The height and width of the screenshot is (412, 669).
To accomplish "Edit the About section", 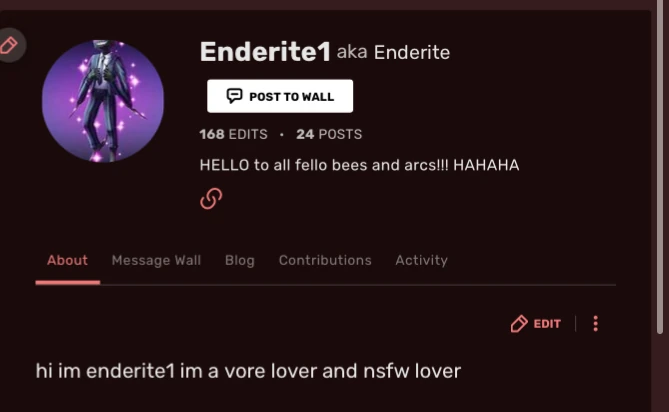I will pos(536,324).
